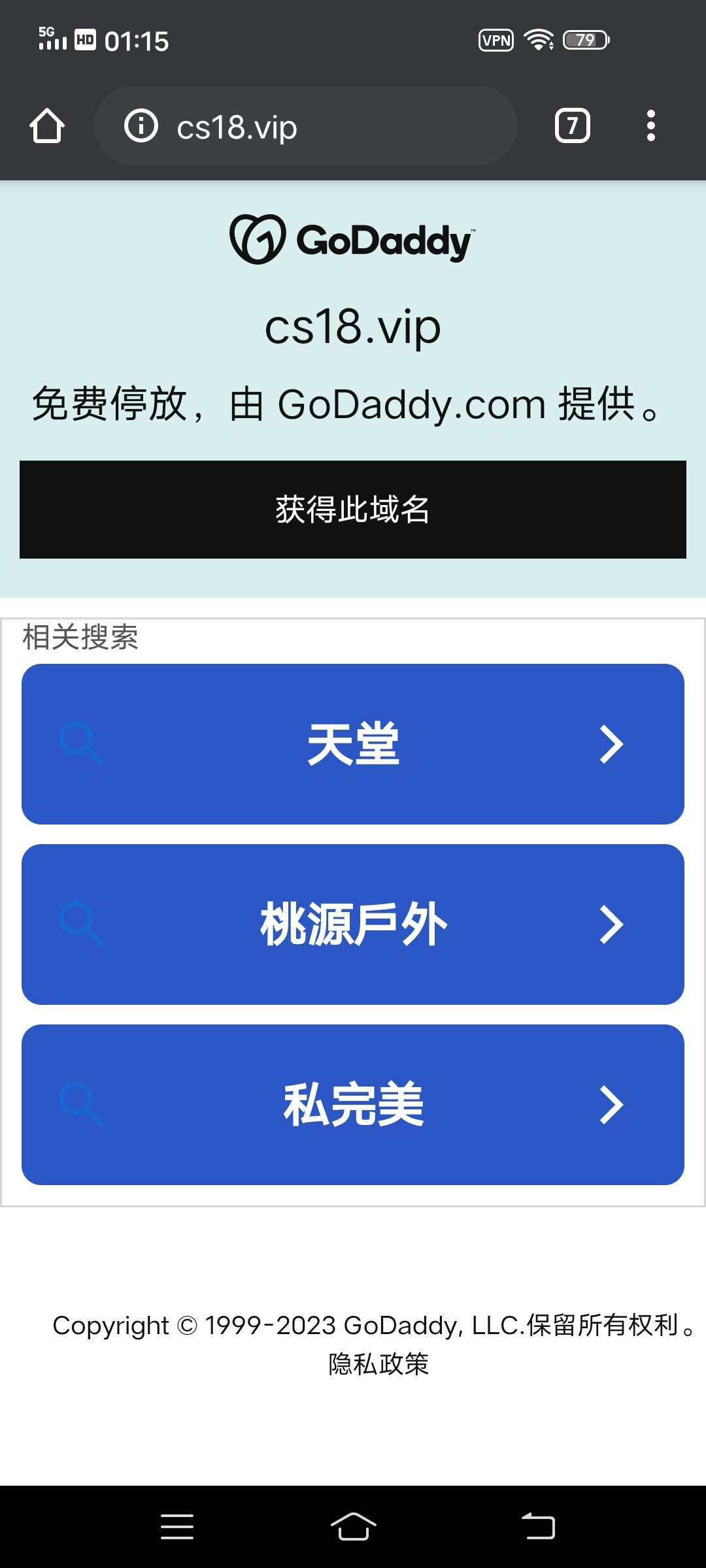Screen dimensions: 706x1568
Task: Tap the 获得此域名 button
Action: click(353, 510)
